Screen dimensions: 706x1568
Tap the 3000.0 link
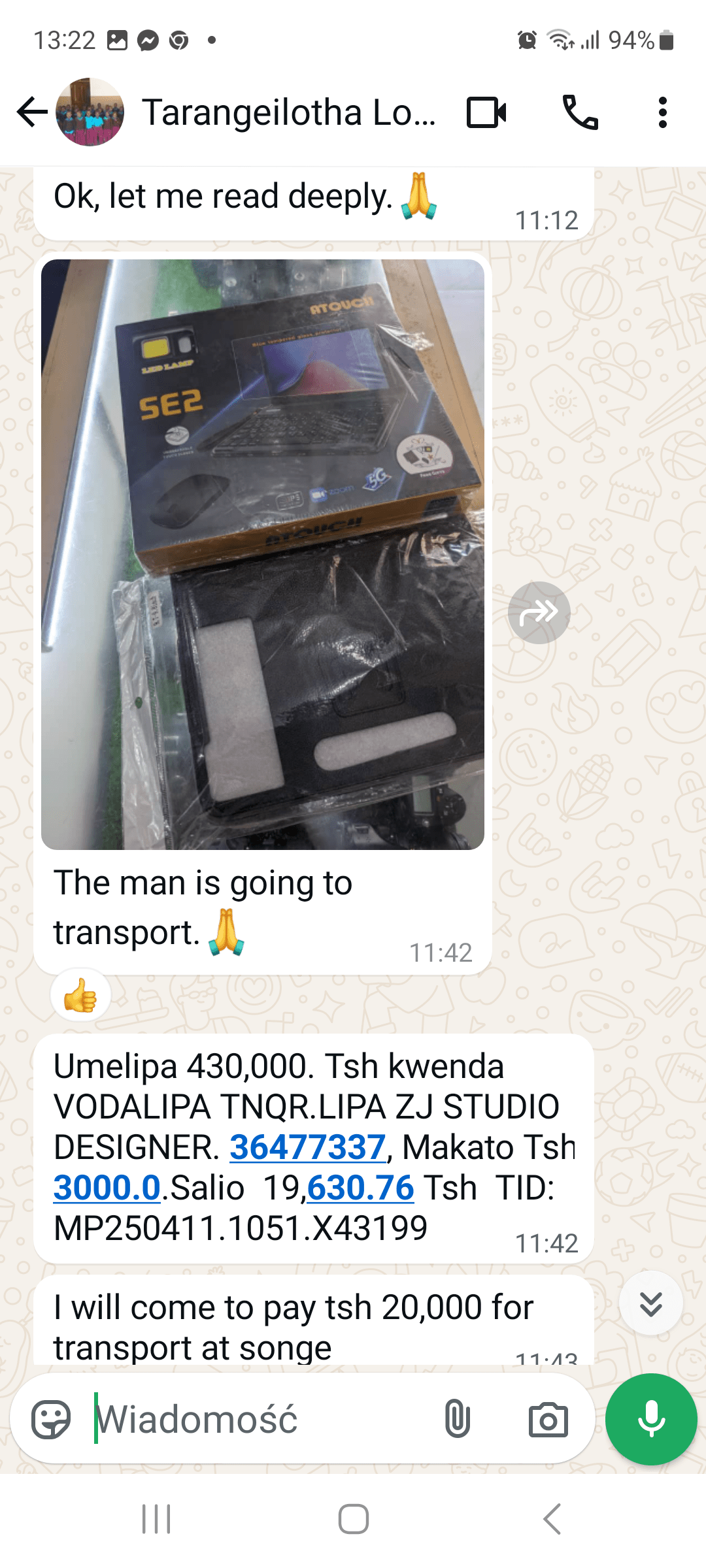tap(107, 1188)
